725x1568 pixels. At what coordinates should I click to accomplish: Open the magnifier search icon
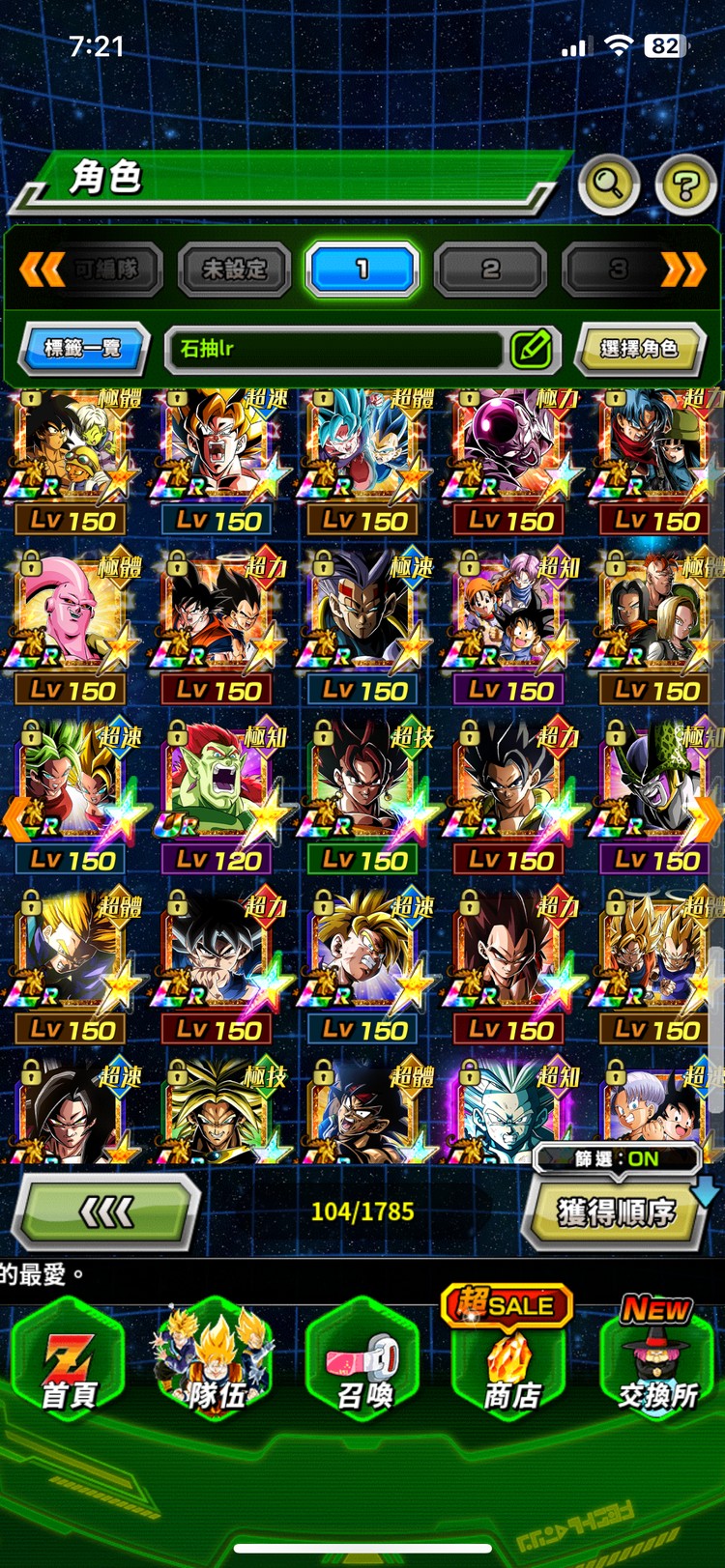tap(608, 183)
